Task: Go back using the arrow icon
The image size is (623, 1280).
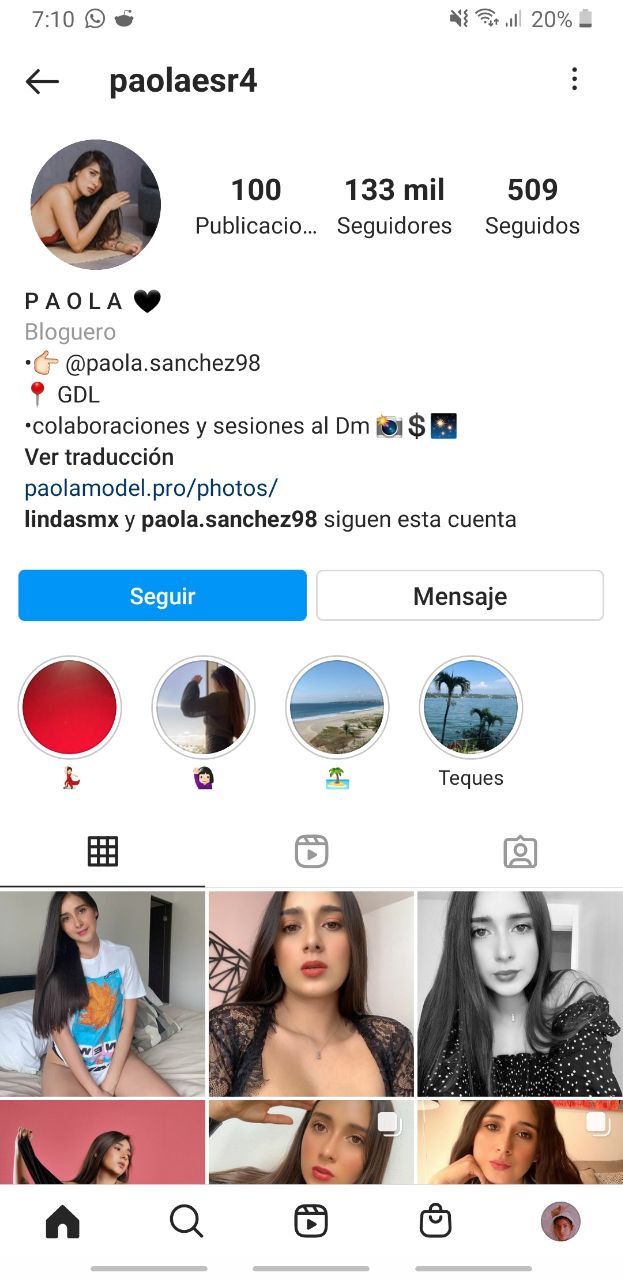Action: [42, 81]
